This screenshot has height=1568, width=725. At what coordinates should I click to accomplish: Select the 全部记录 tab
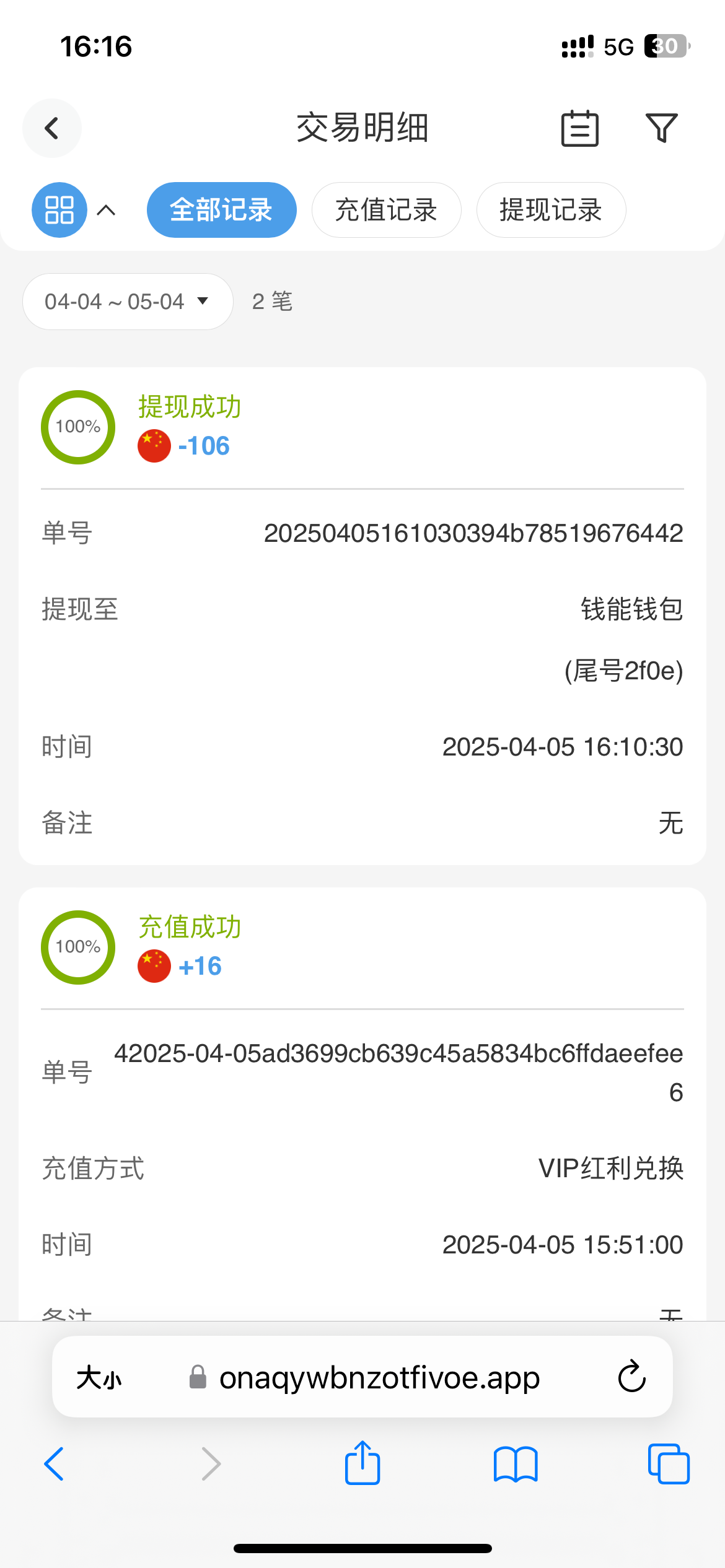[221, 210]
